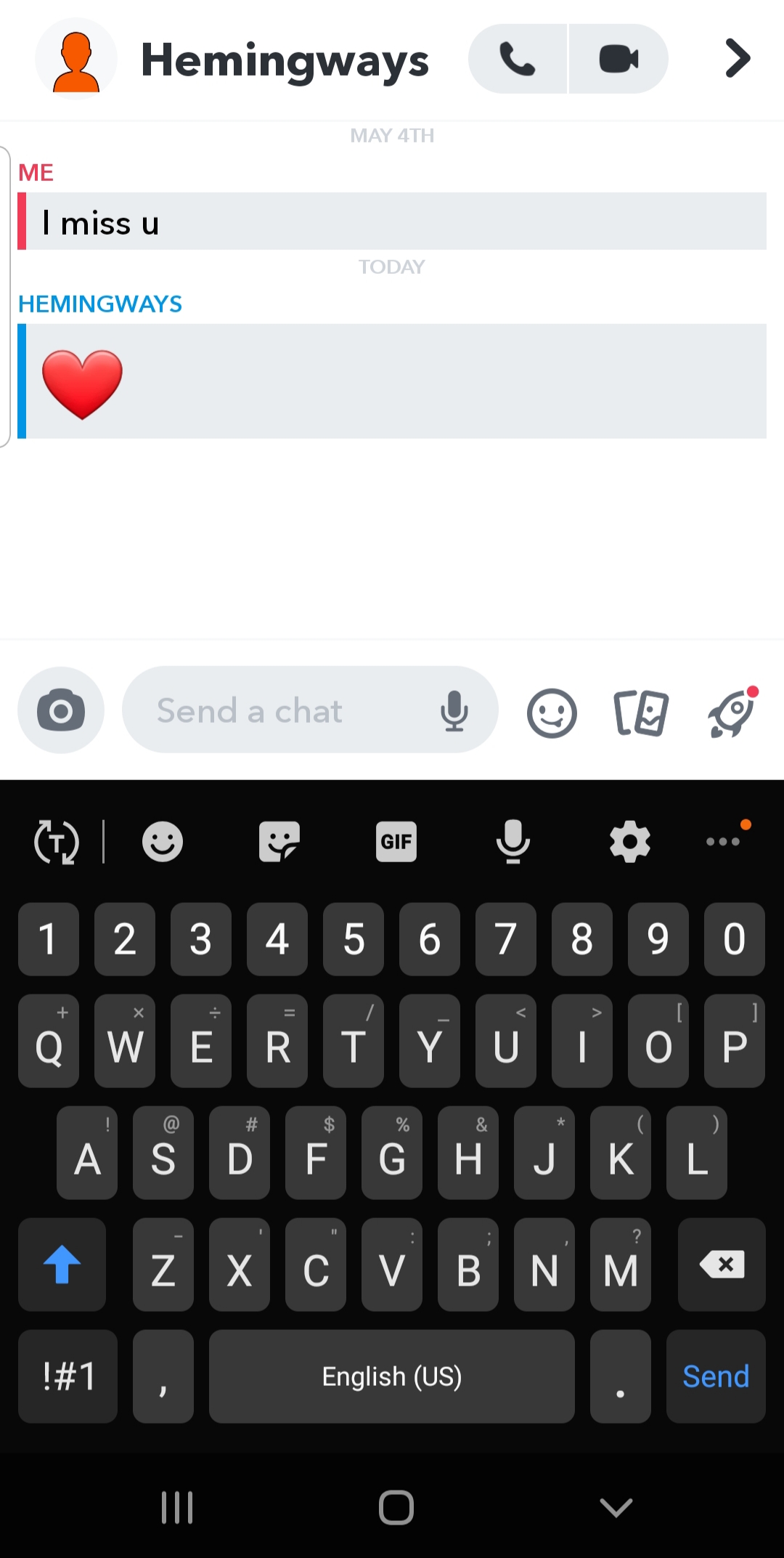
Task: Expand more keyboard options via three dots
Action: pos(723,842)
